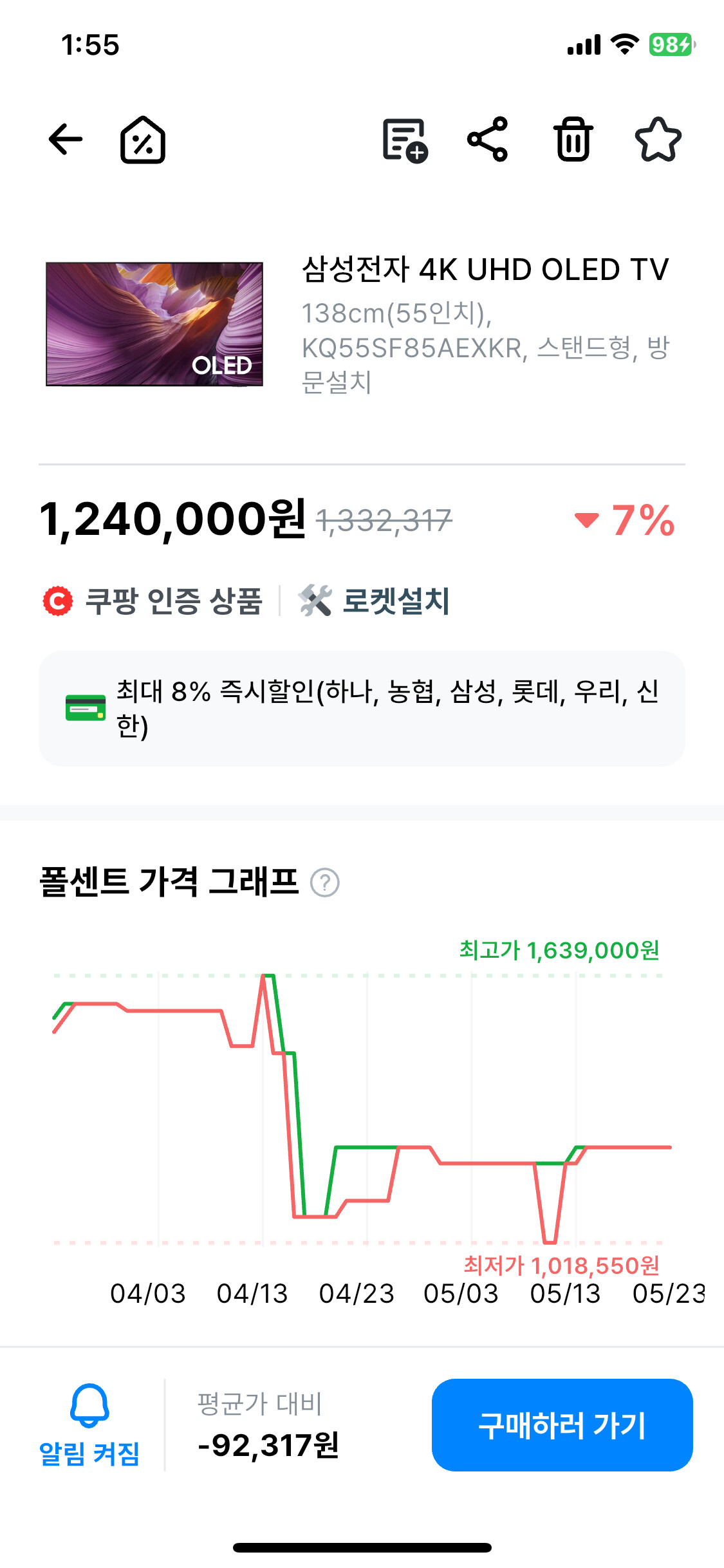This screenshot has height=1568, width=724.
Task: Mark product as favorite with star
Action: coord(658,139)
